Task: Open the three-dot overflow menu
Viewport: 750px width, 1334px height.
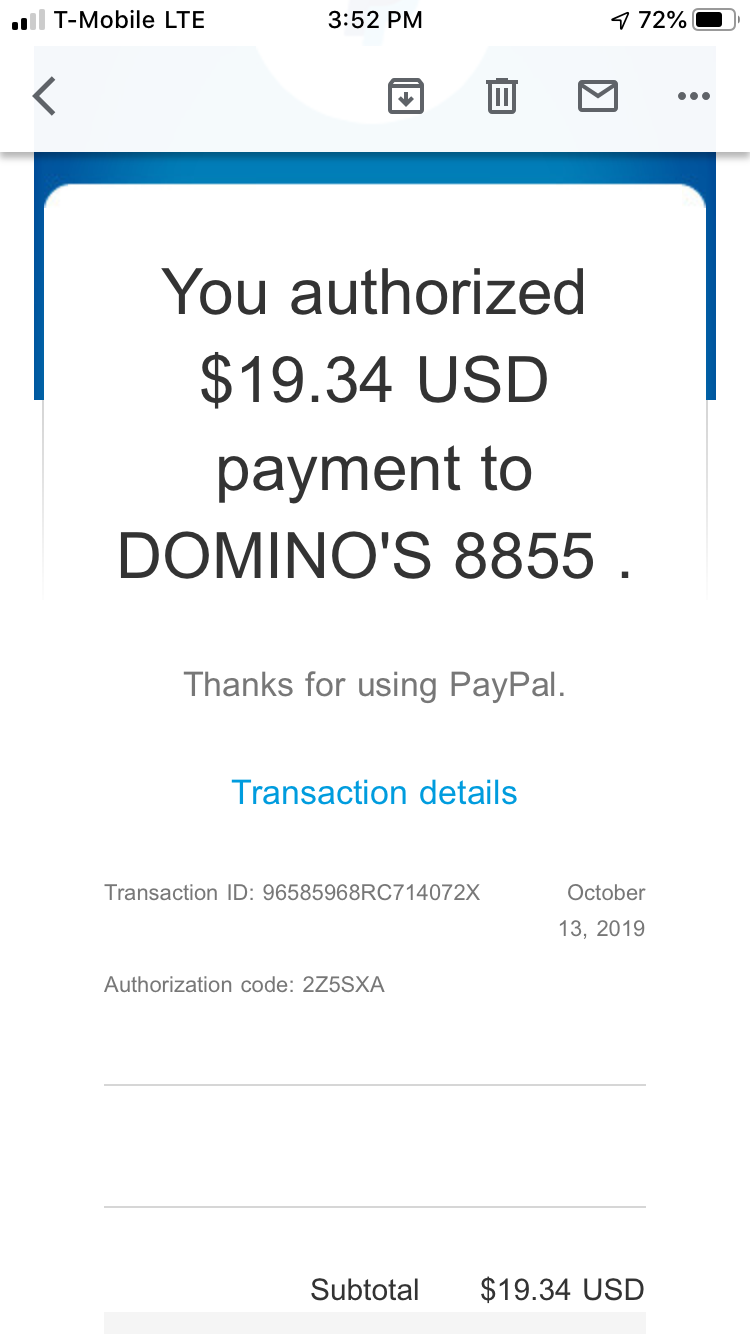Action: 693,97
